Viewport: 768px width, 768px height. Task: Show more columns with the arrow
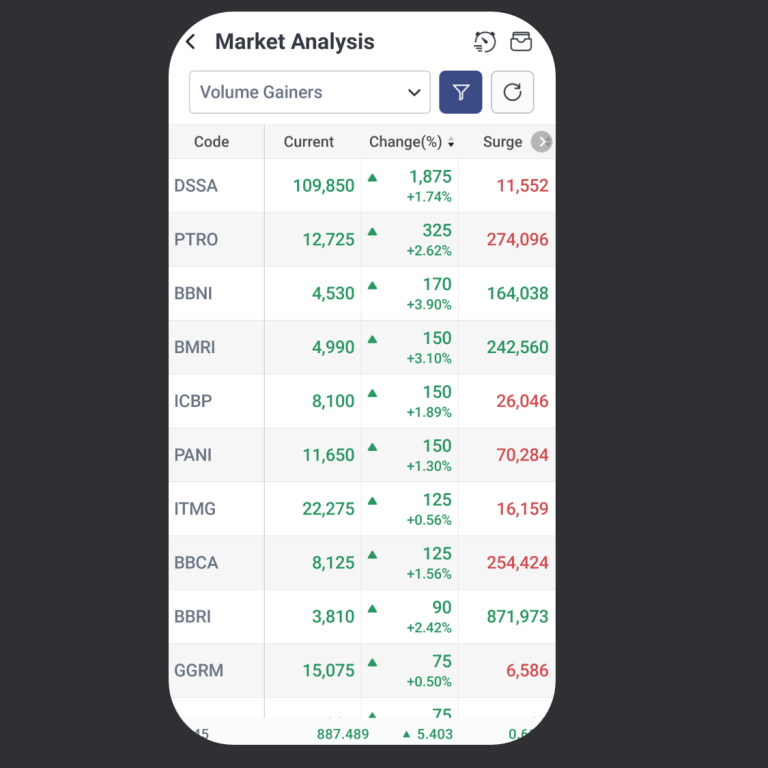click(x=542, y=142)
